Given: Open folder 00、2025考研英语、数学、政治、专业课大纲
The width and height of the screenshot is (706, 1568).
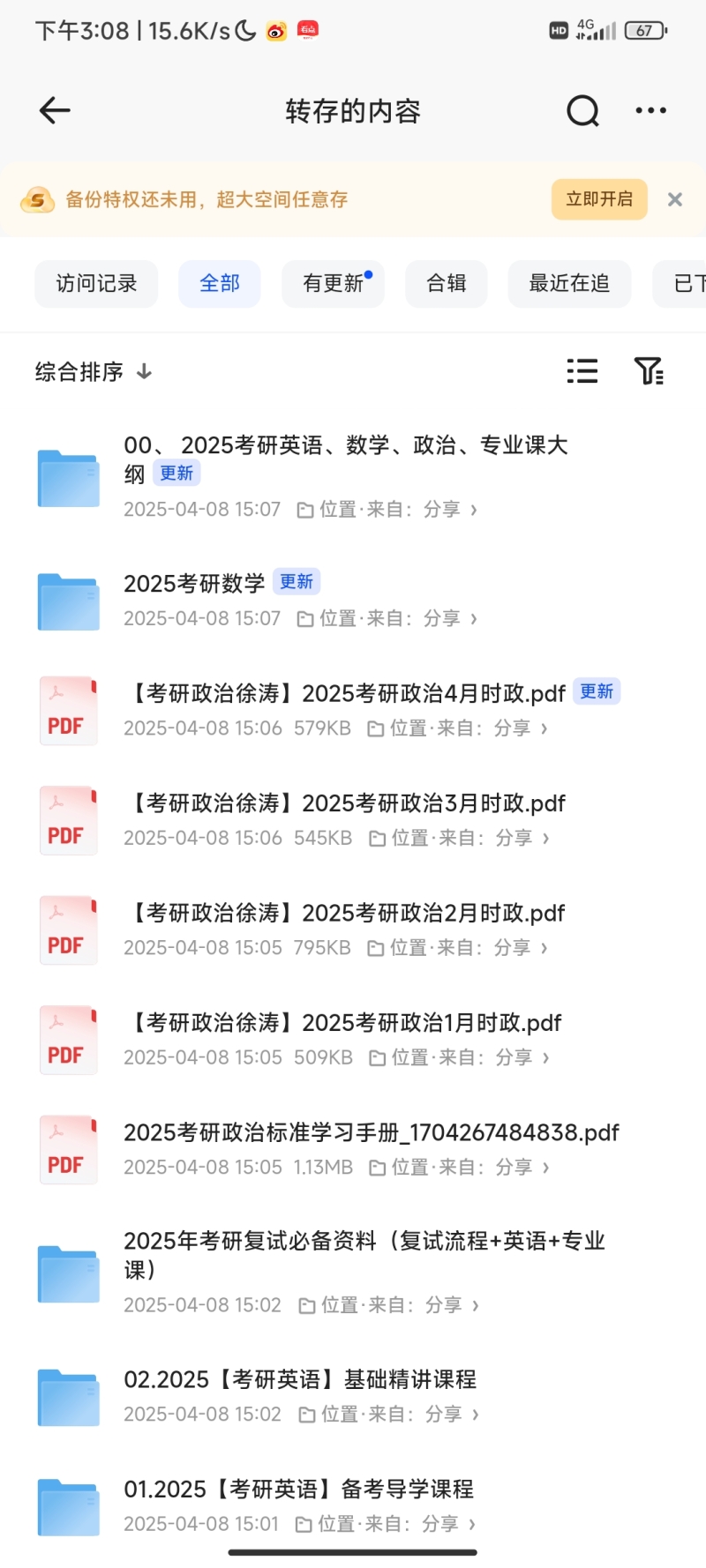Looking at the screenshot, I should 353,477.
